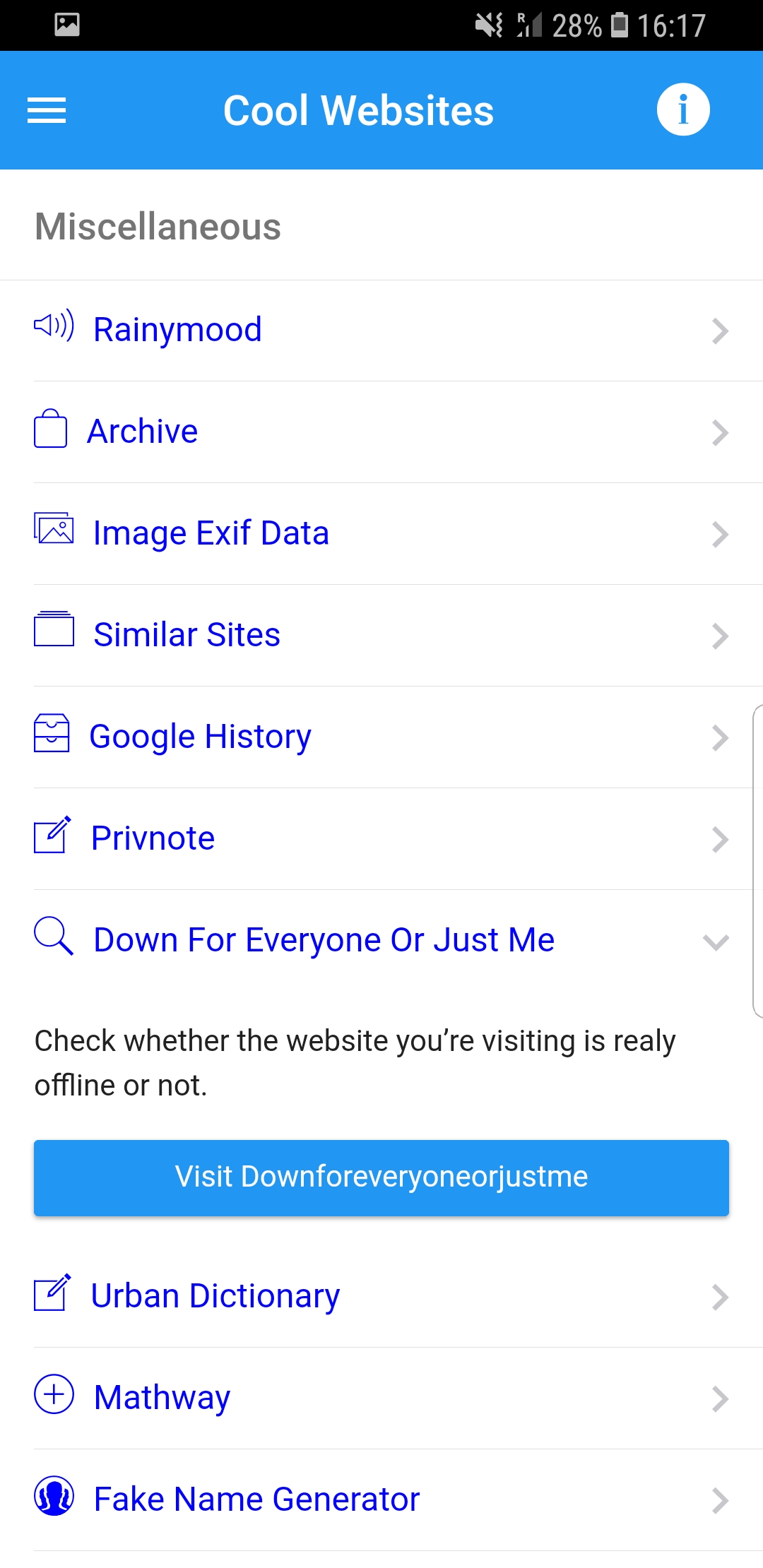Show details for Privnote

[x=381, y=839]
